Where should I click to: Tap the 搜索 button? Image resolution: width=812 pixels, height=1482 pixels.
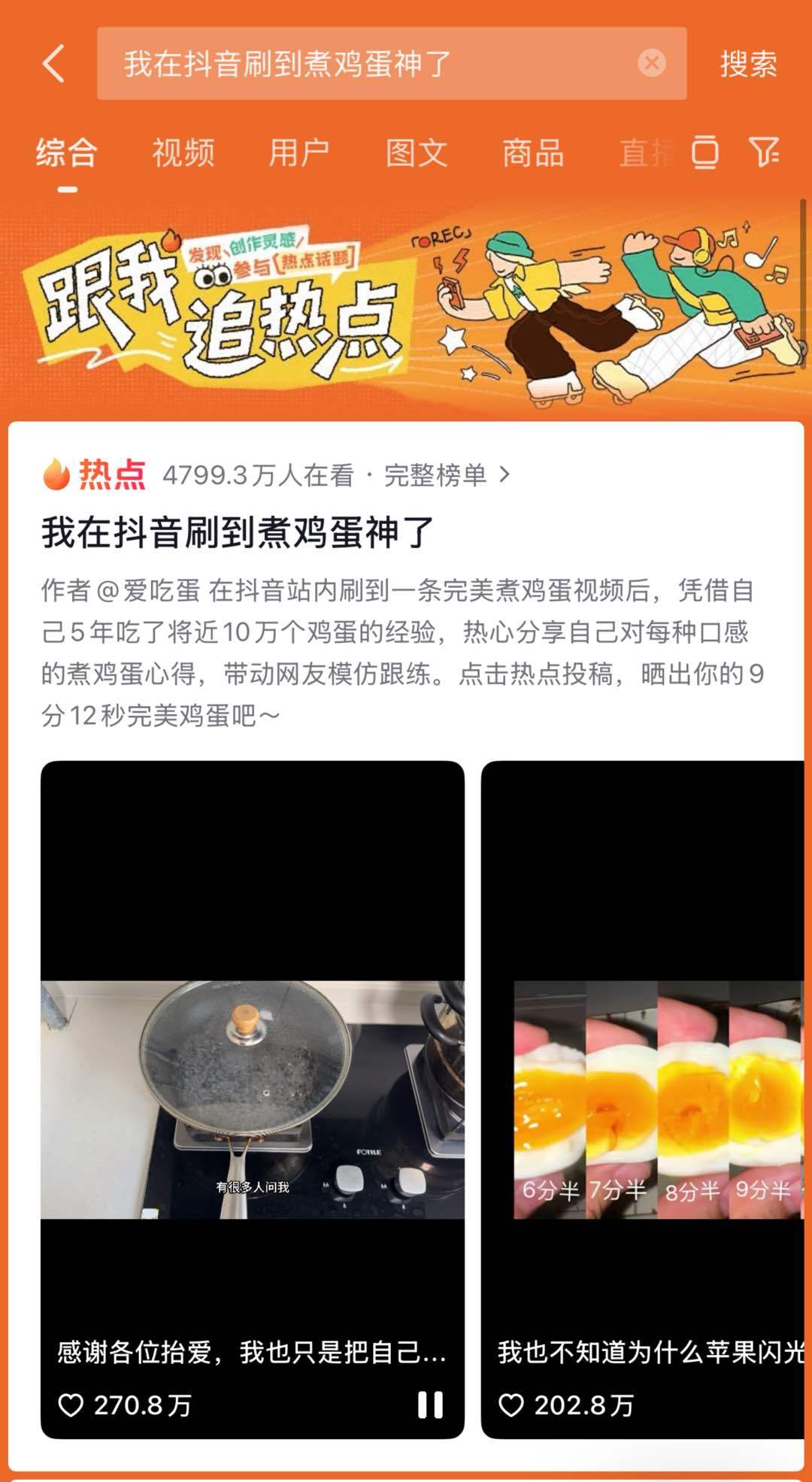(748, 64)
